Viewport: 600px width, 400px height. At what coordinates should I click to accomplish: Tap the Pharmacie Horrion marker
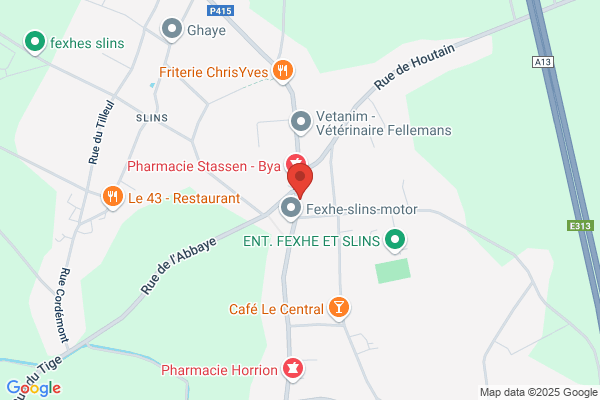point(293,369)
